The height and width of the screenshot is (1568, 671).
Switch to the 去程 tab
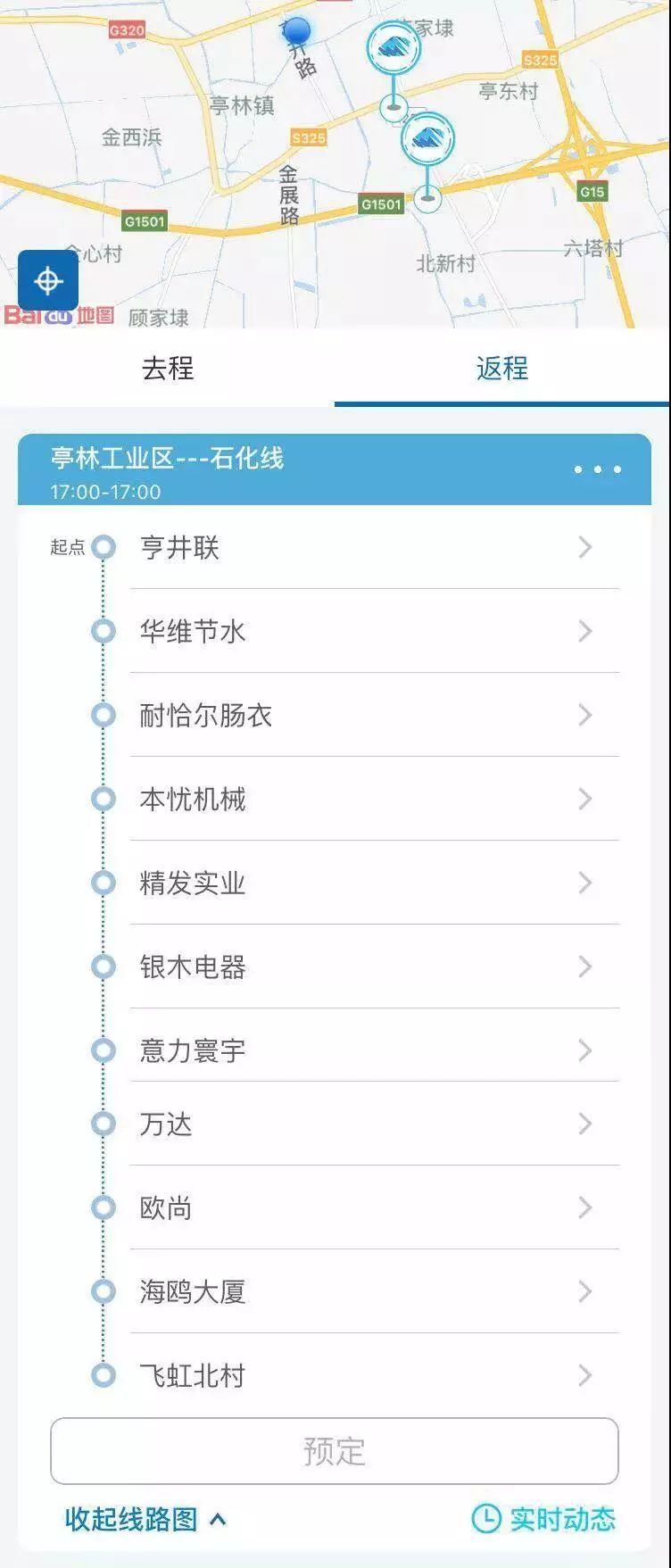(168, 368)
